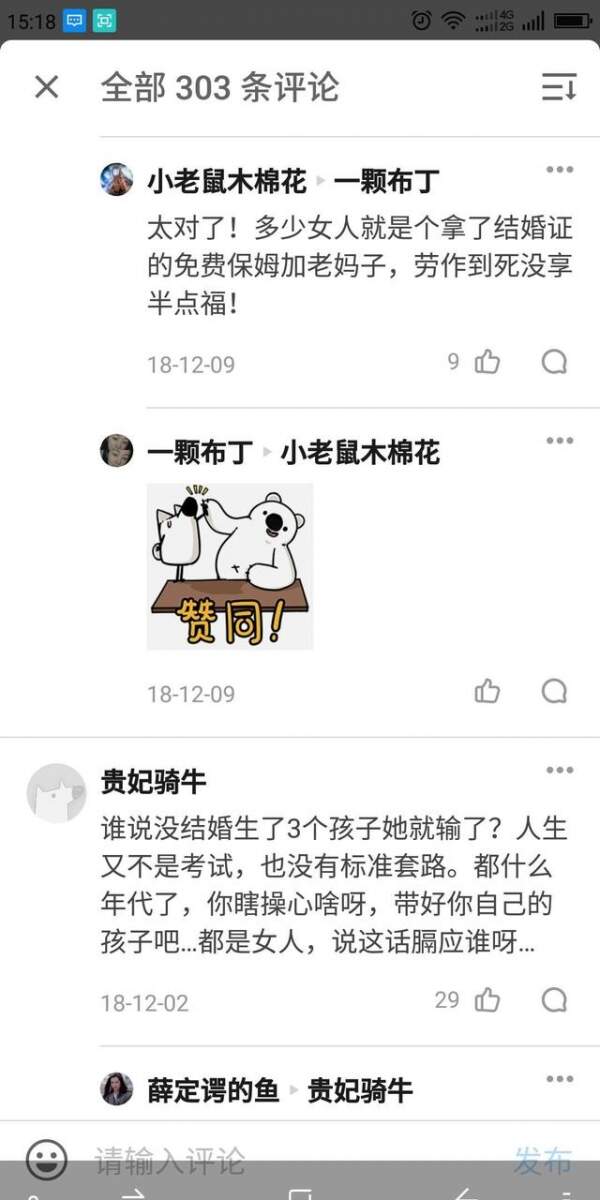Reply to 一颗布丁's sticker comment

(x=554, y=691)
